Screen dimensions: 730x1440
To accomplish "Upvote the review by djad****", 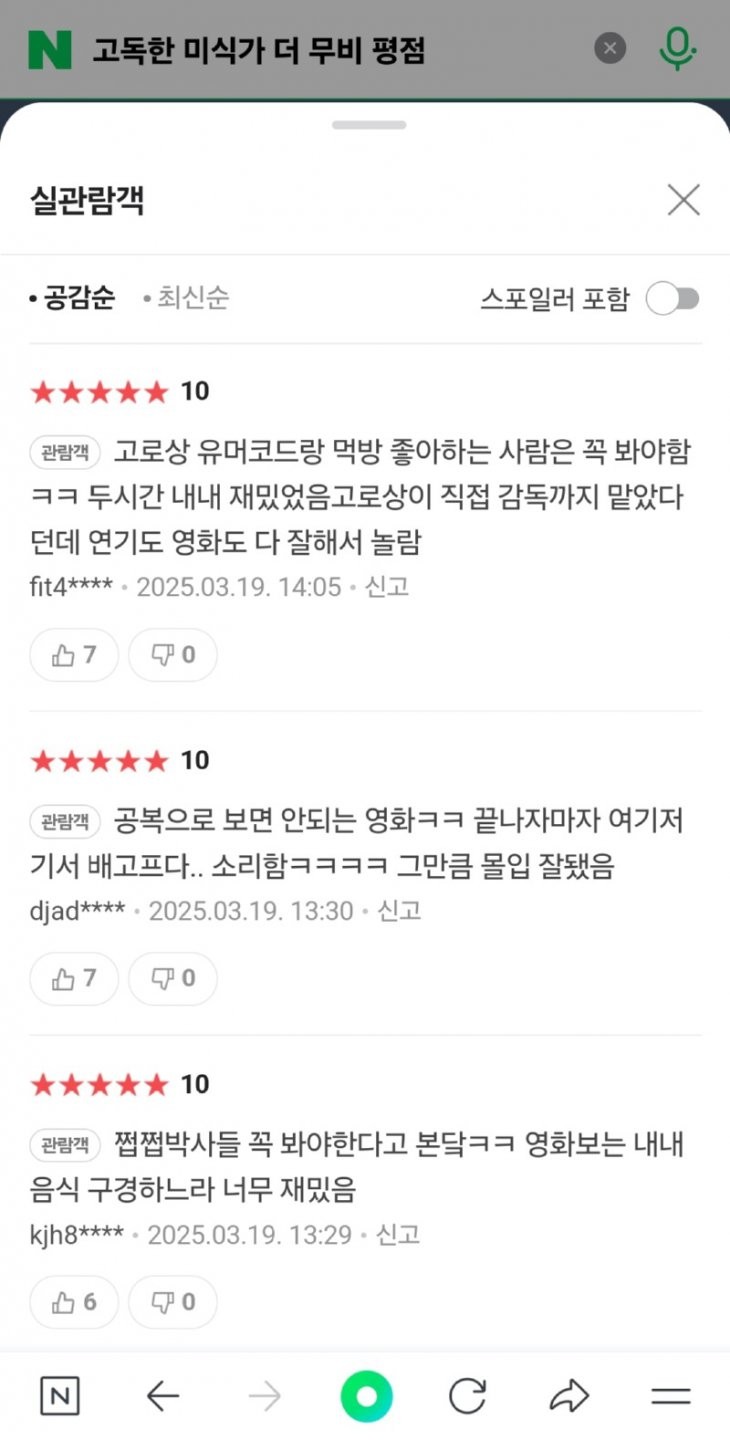I will click(x=74, y=979).
